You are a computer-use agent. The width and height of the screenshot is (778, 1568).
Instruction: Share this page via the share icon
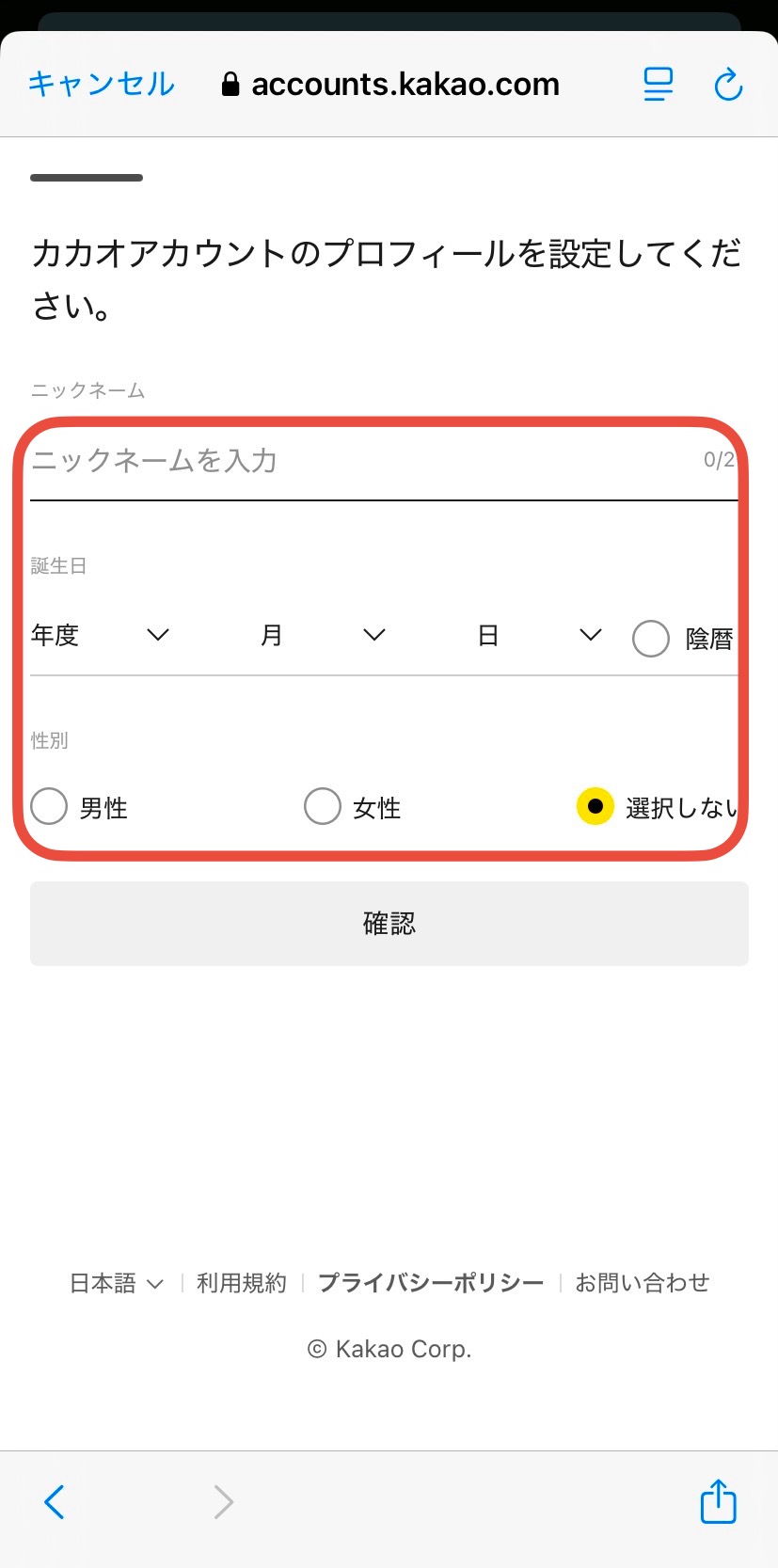pyautogui.click(x=718, y=1501)
